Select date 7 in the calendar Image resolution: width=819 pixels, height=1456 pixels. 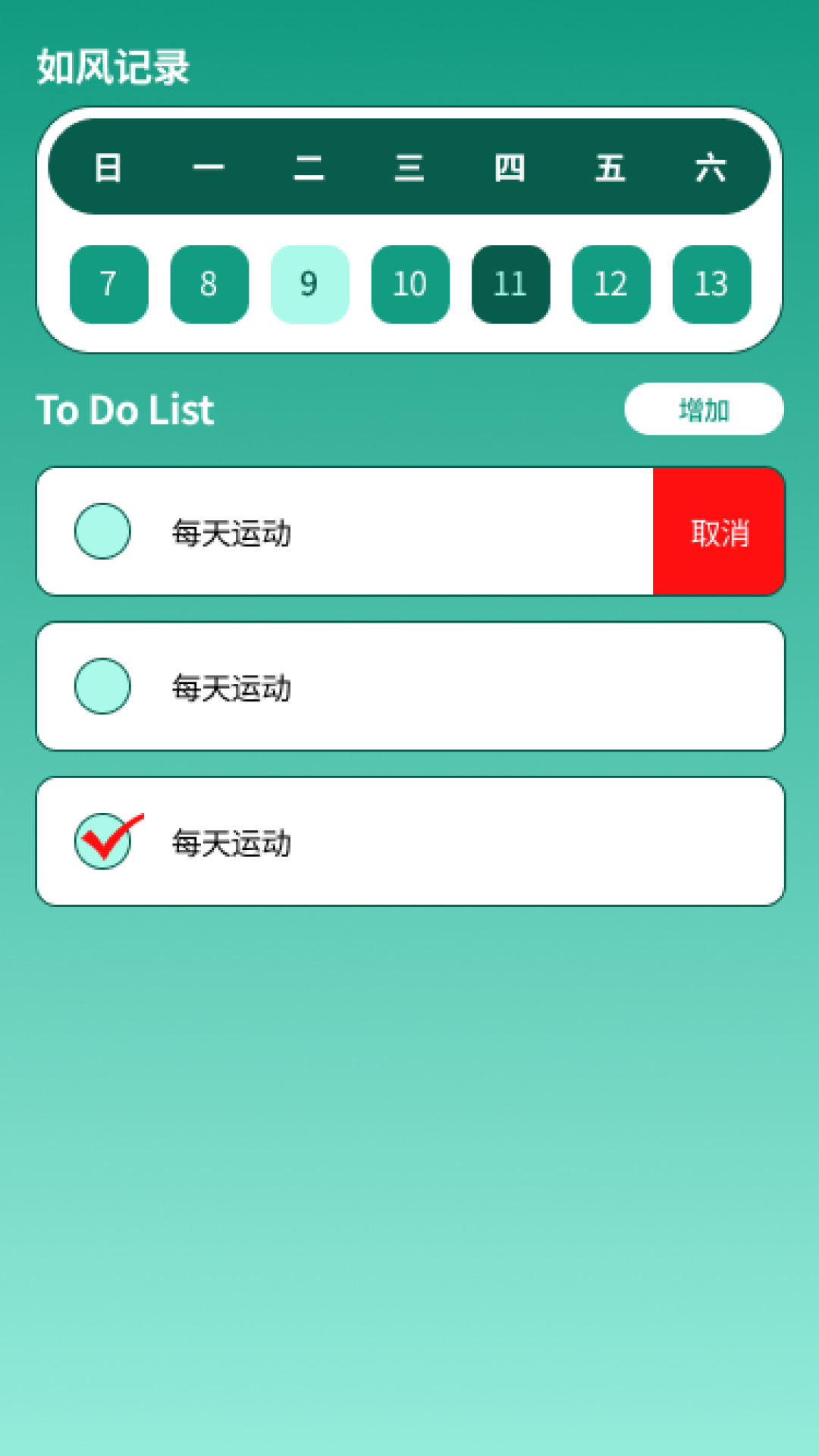[108, 284]
